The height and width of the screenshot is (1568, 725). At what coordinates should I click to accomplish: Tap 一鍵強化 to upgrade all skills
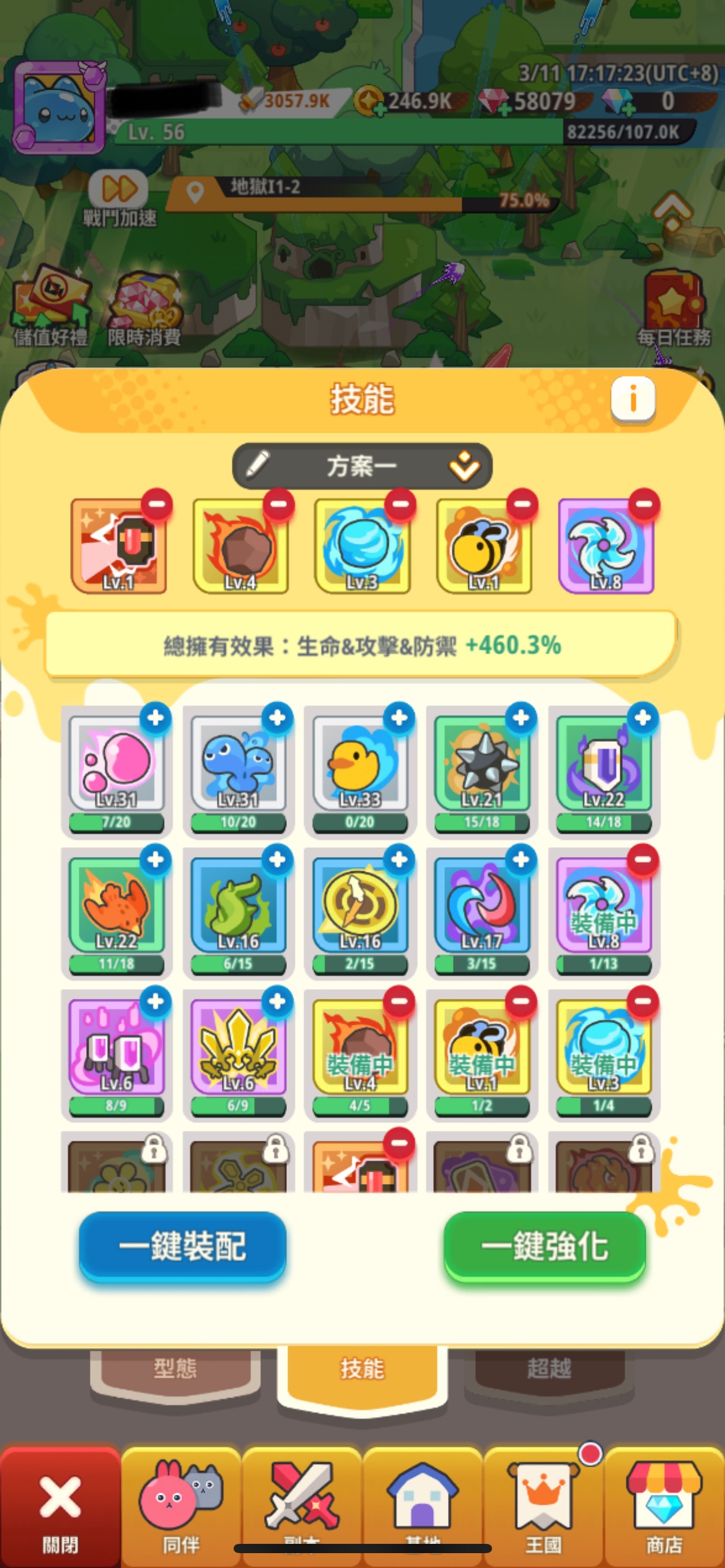[x=545, y=1245]
